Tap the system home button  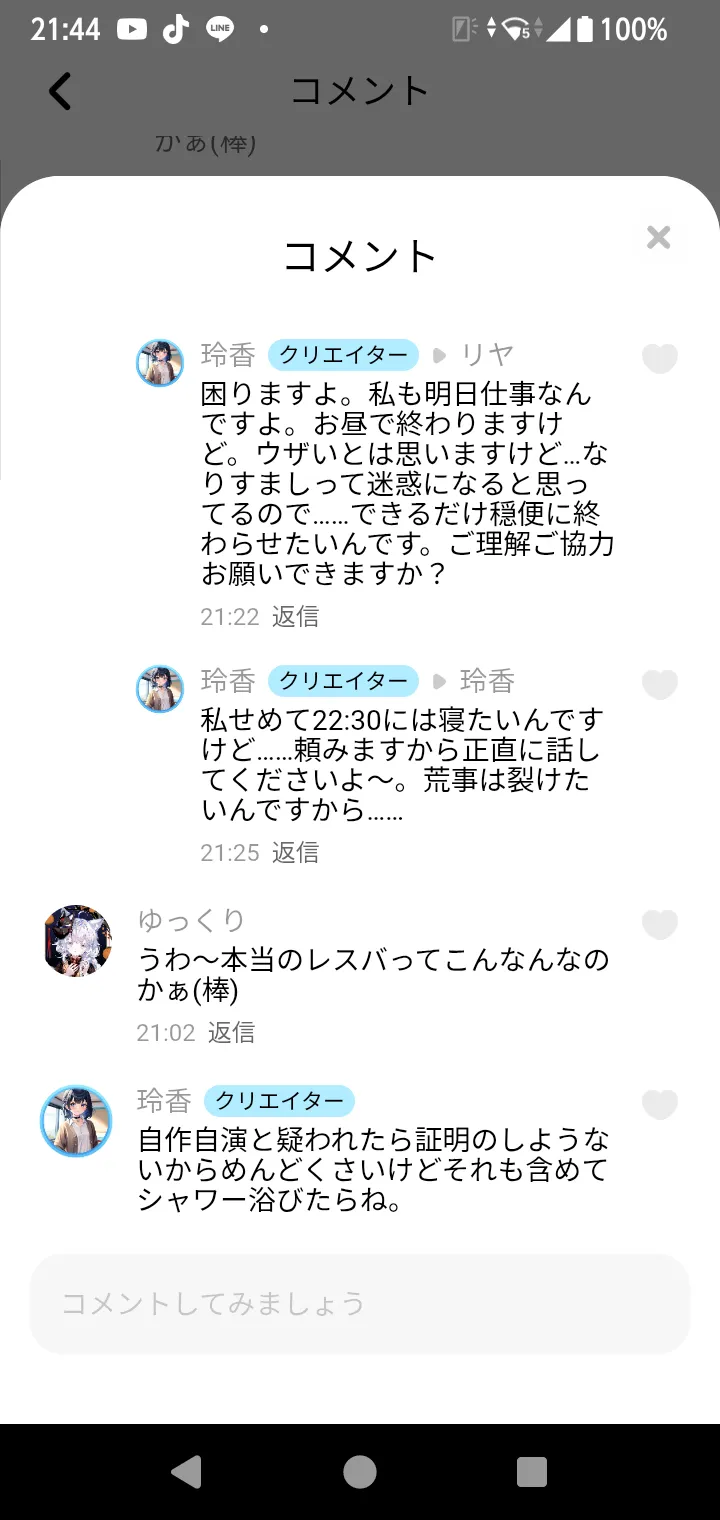[x=360, y=1471]
